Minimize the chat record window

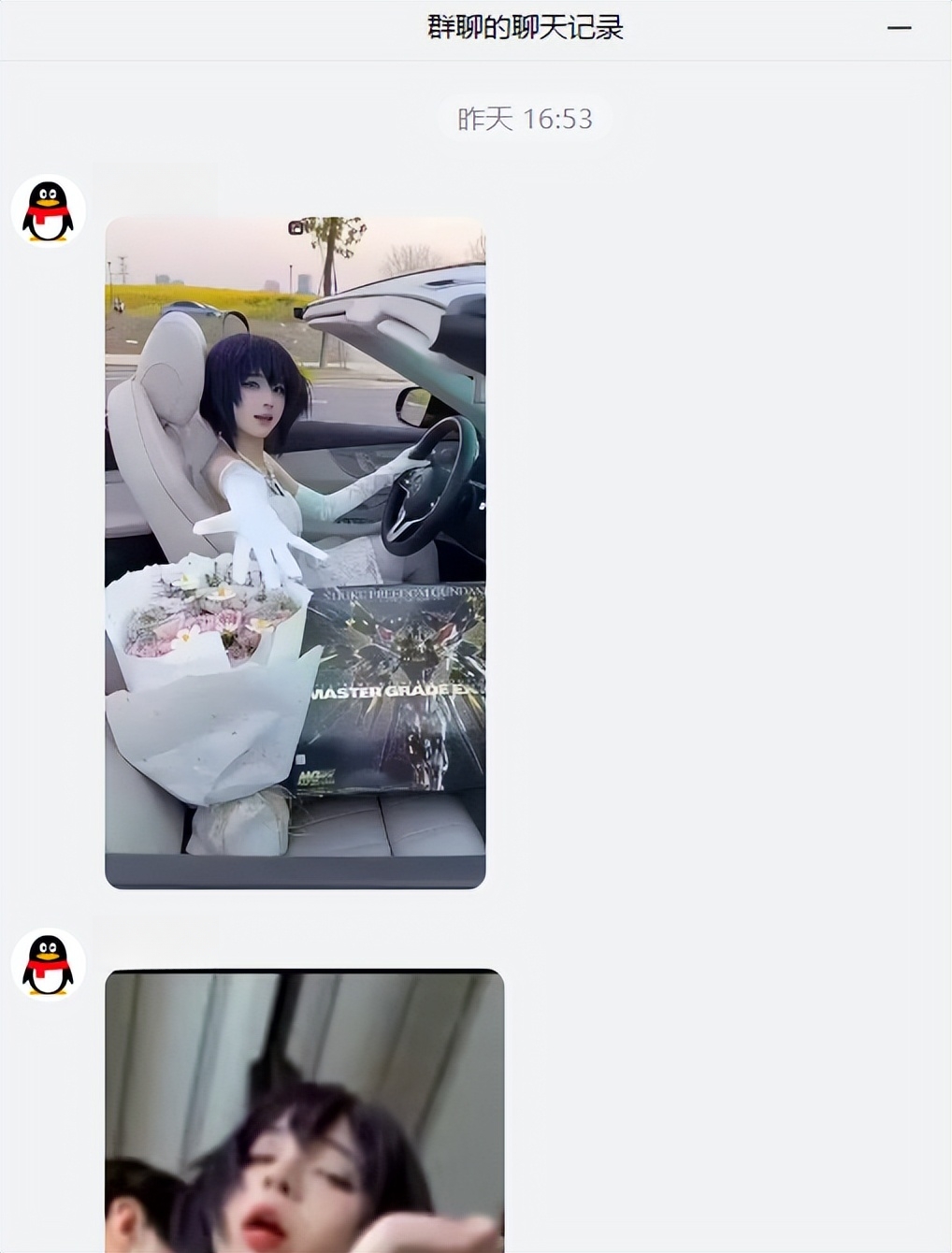[x=899, y=28]
